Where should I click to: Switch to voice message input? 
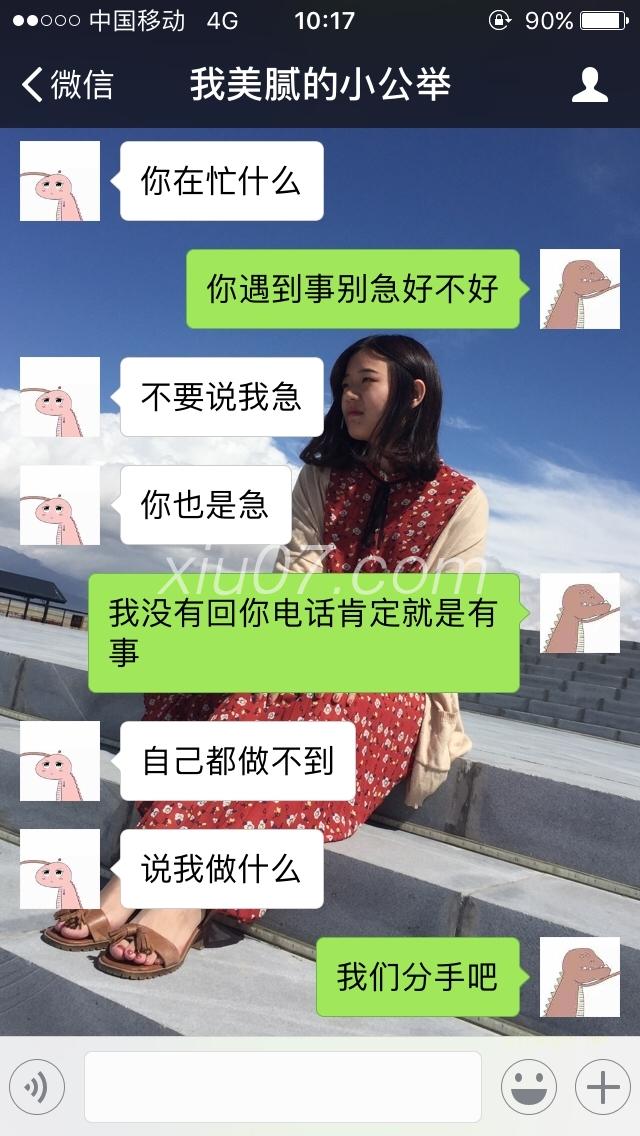click(x=37, y=1087)
